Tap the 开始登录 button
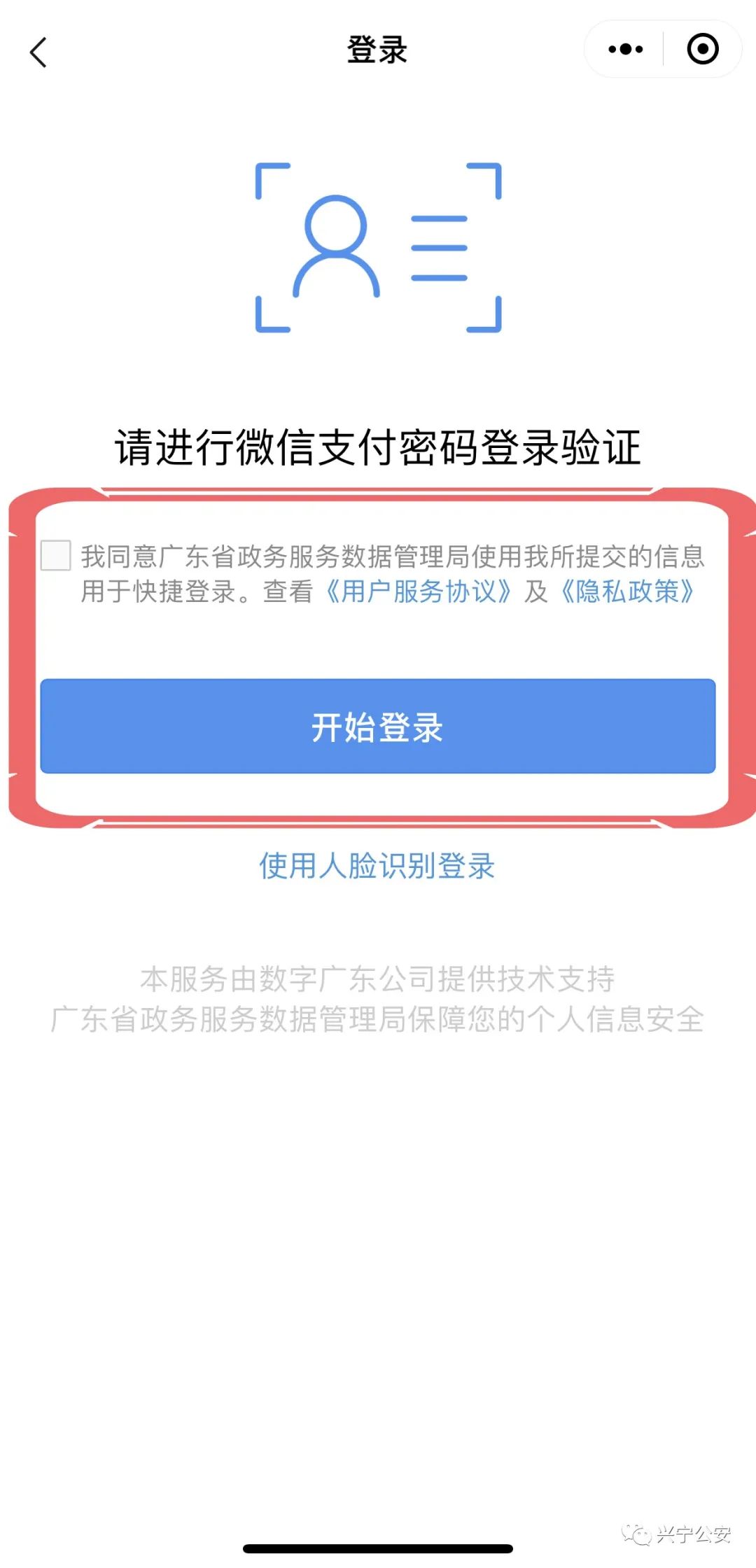 (x=378, y=726)
